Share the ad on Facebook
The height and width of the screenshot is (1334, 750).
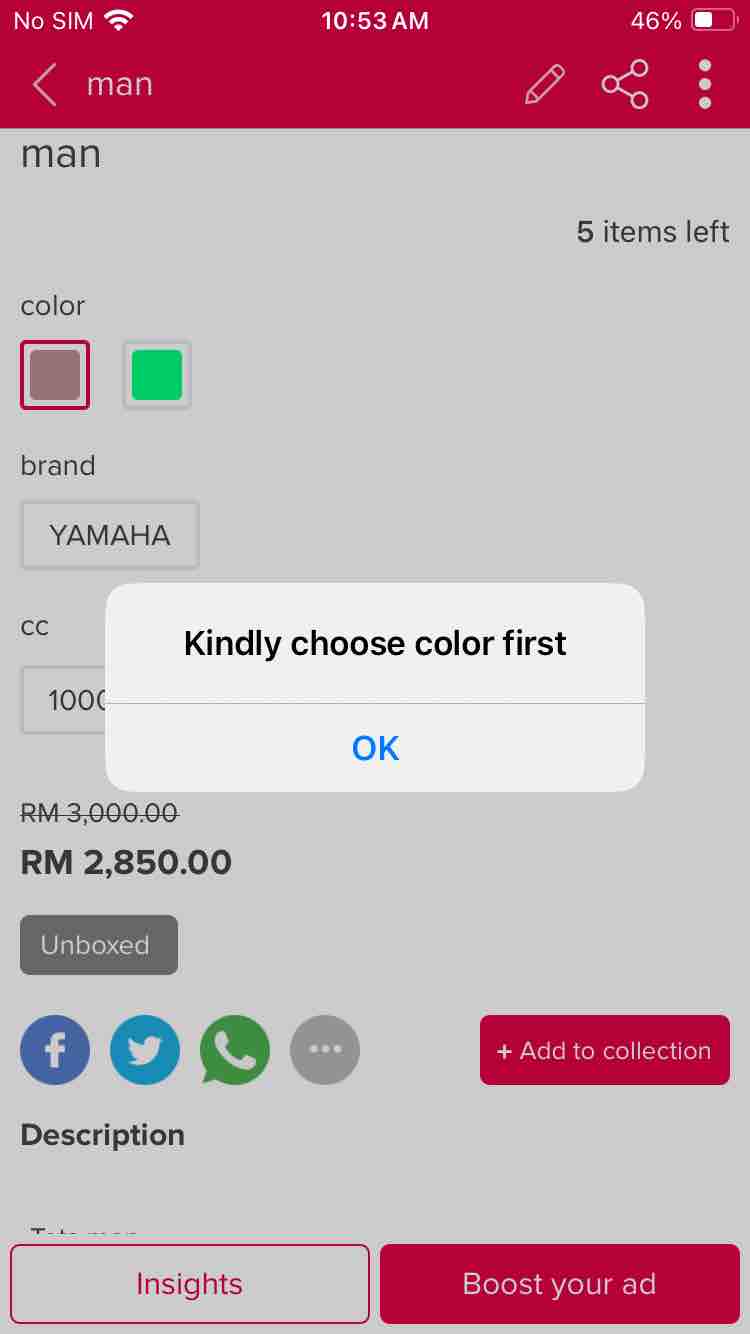click(55, 1050)
